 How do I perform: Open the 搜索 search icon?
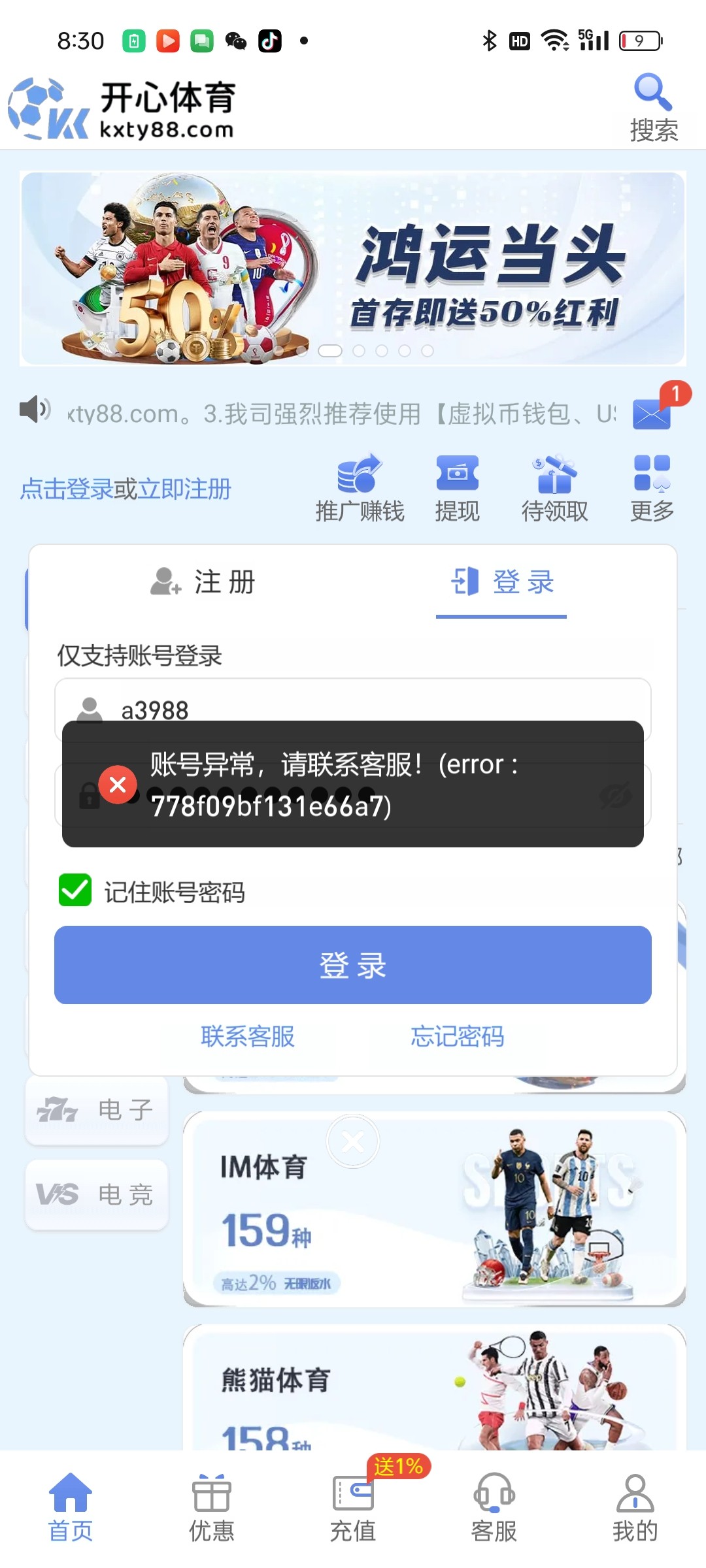(x=653, y=108)
